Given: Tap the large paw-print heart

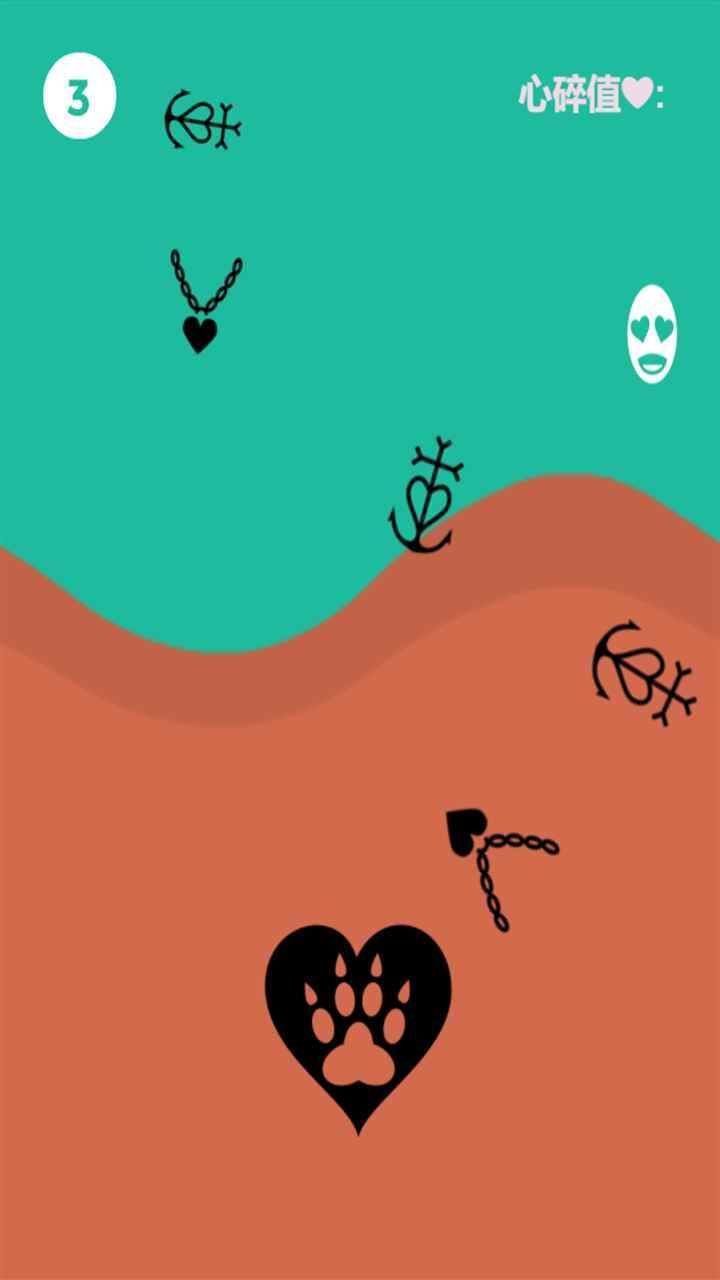Looking at the screenshot, I should (358, 1020).
